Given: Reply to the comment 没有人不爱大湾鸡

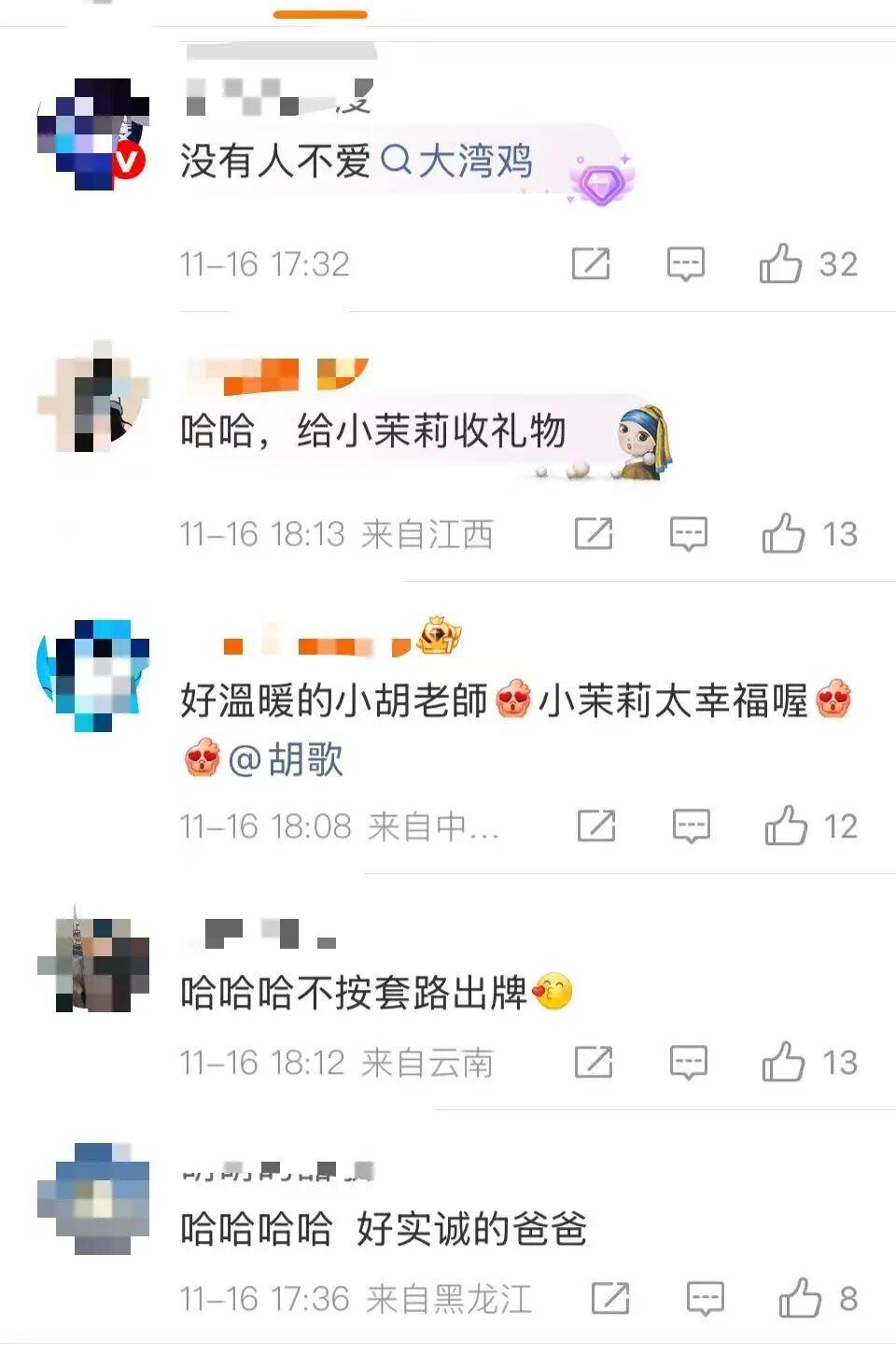Looking at the screenshot, I should [685, 264].
